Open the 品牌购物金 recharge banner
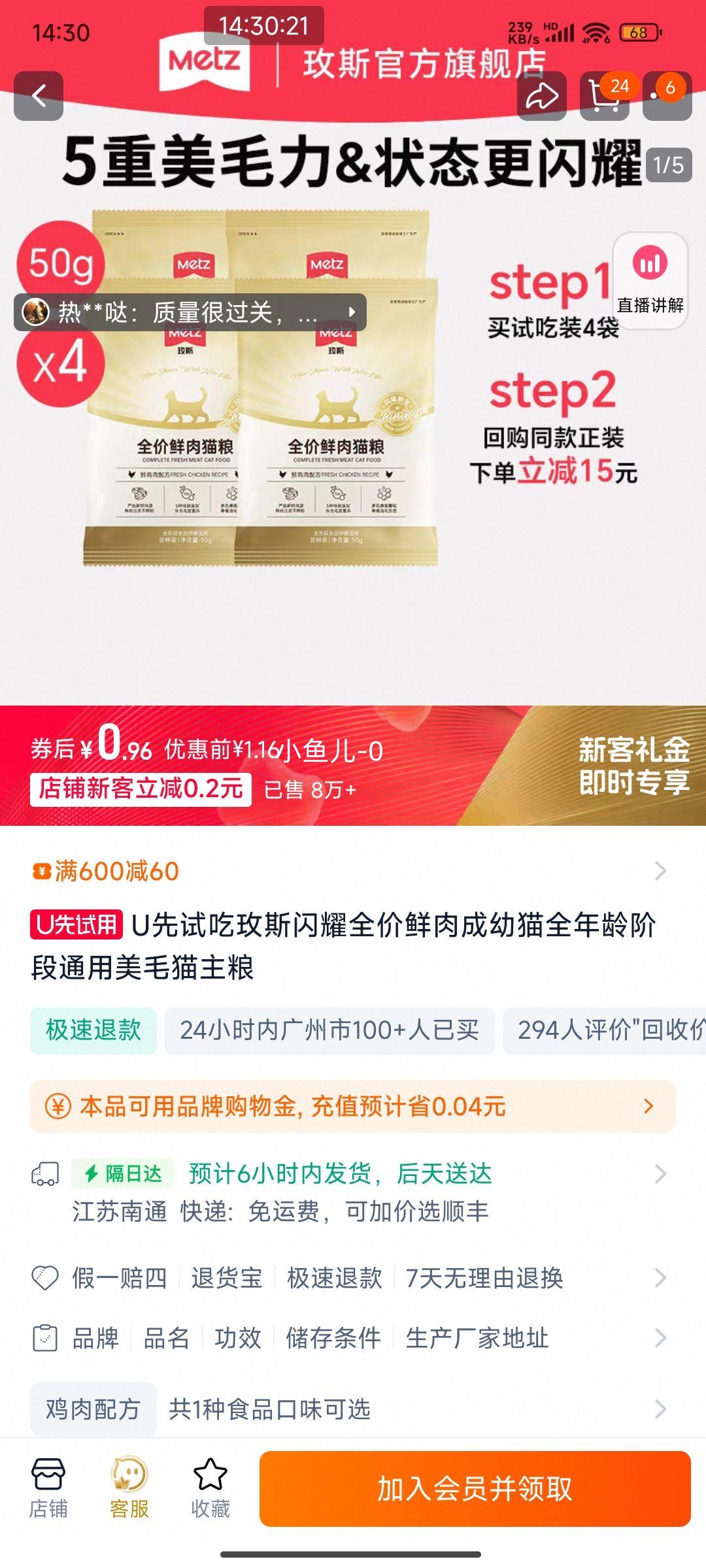706x1568 pixels. pyautogui.click(x=353, y=1106)
